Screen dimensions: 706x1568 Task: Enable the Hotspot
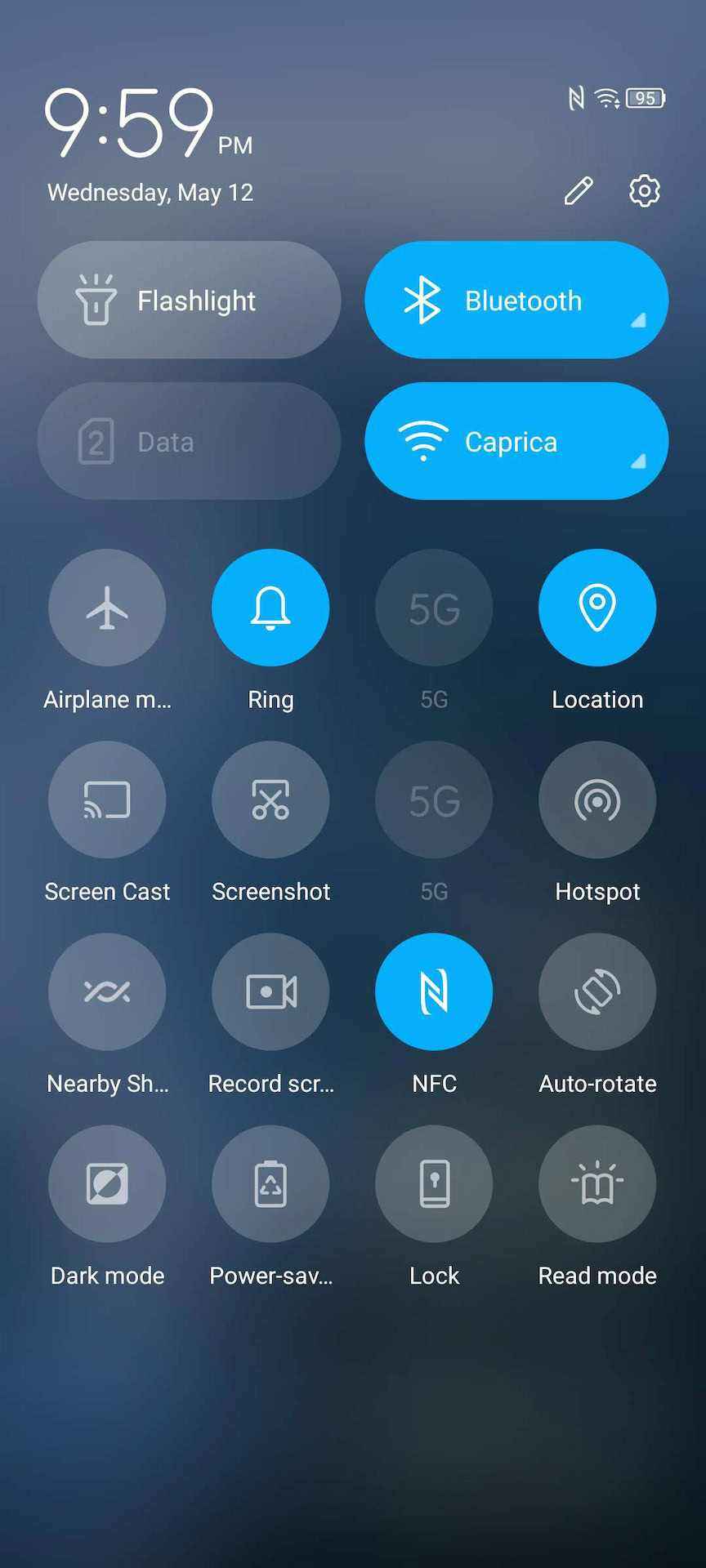click(x=597, y=800)
